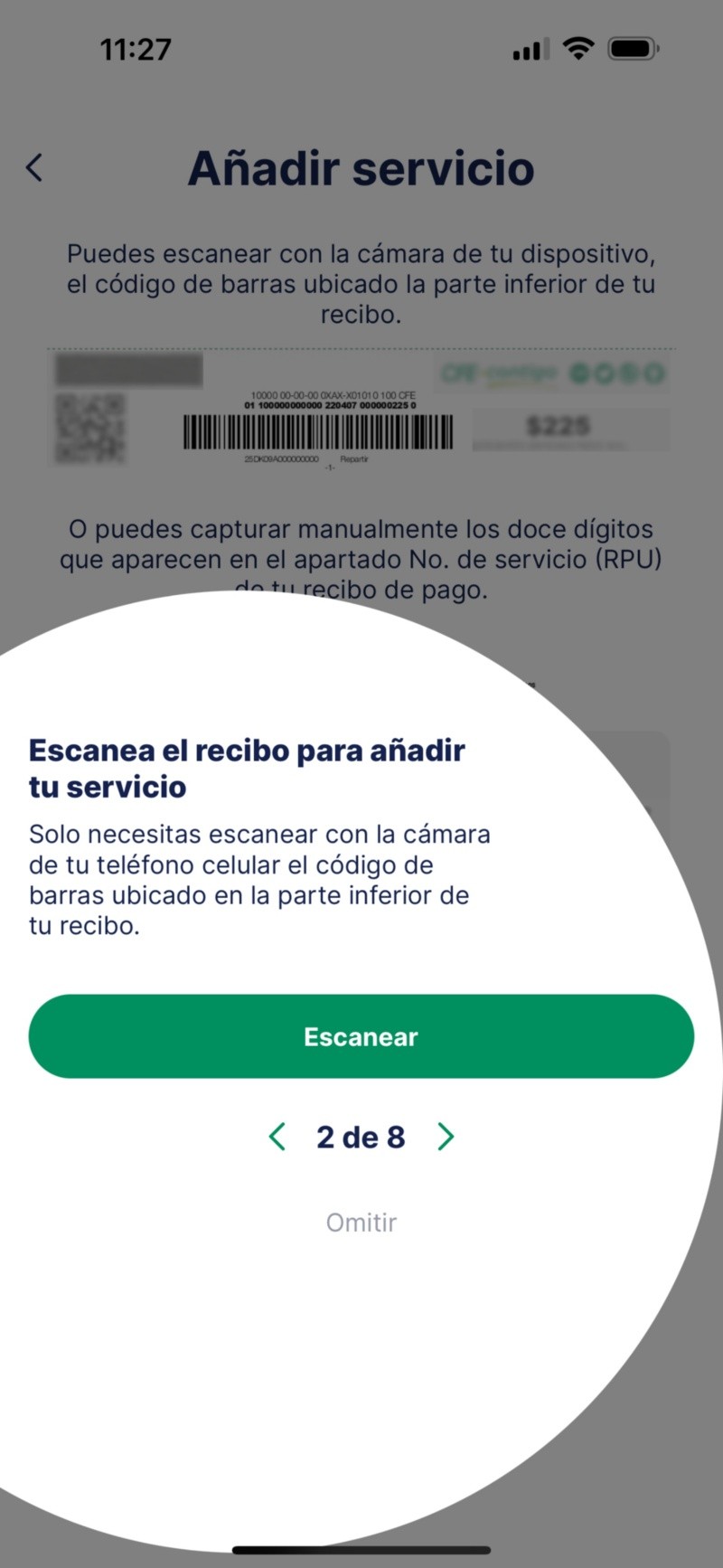Screen dimensions: 723x1568
Task: Select the Escanear button
Action: [x=361, y=1036]
